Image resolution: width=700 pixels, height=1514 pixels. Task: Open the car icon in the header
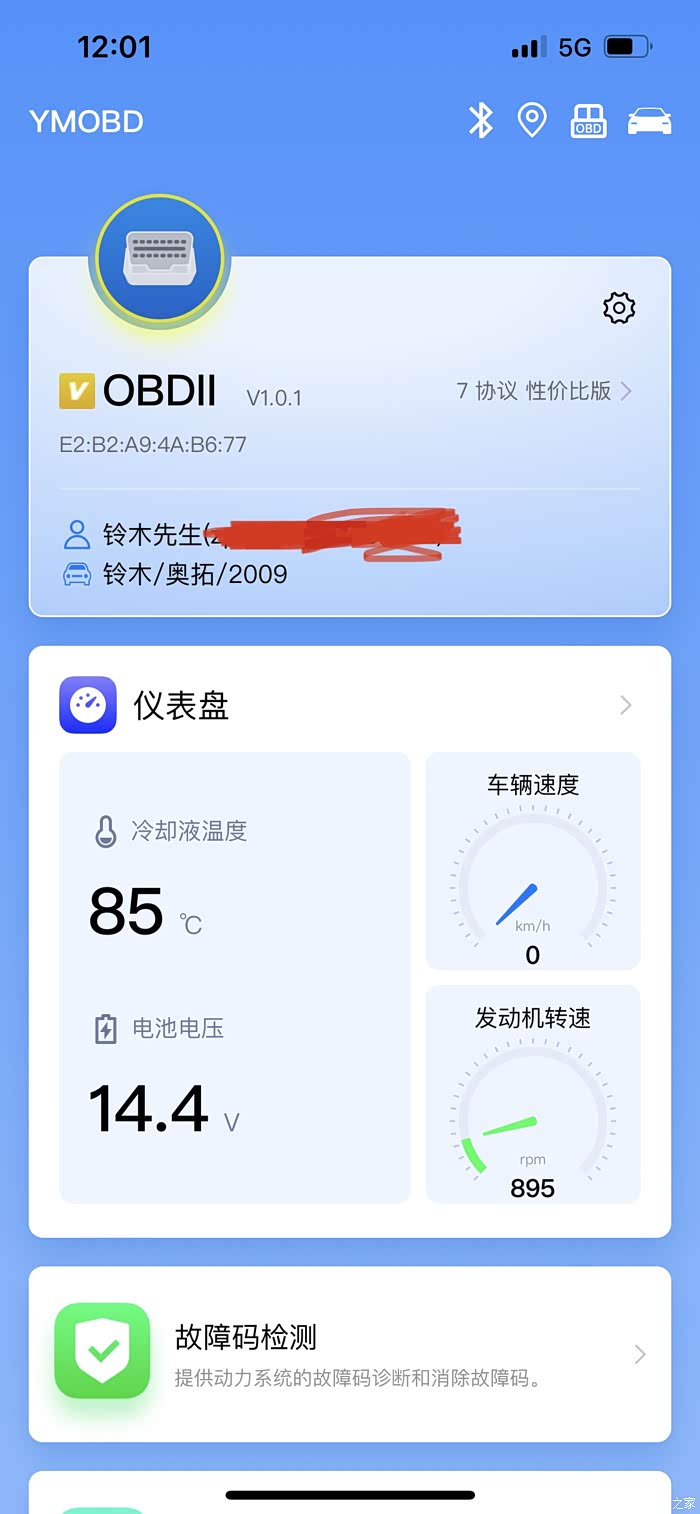pyautogui.click(x=649, y=121)
